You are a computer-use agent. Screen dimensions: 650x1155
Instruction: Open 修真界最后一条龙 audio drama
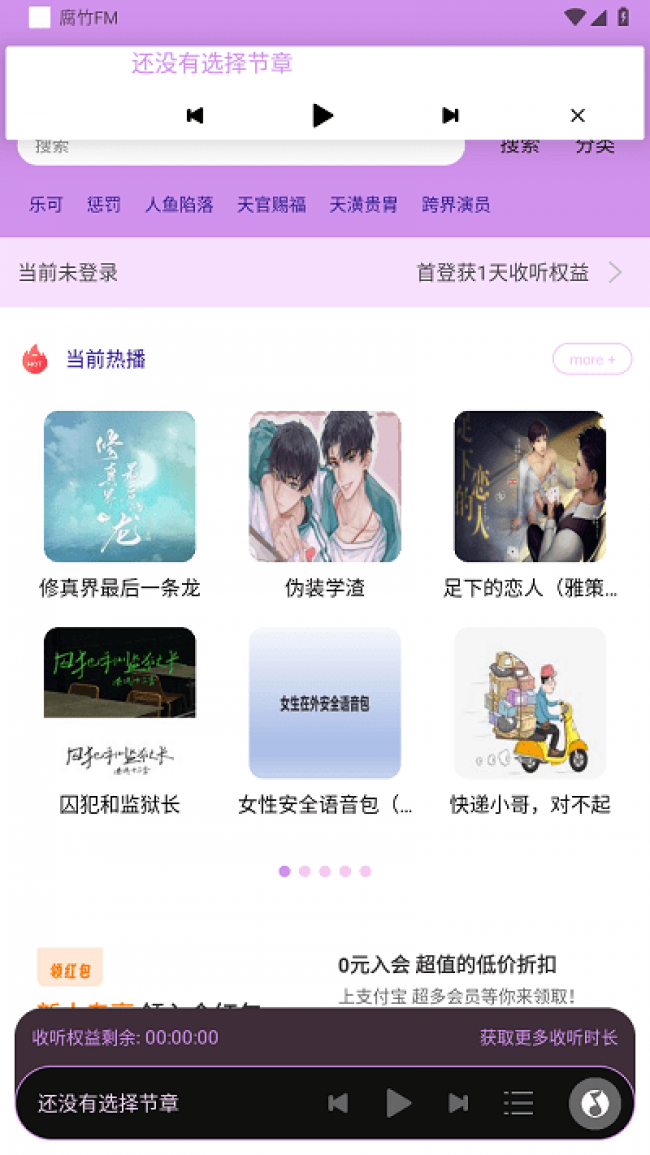point(119,505)
